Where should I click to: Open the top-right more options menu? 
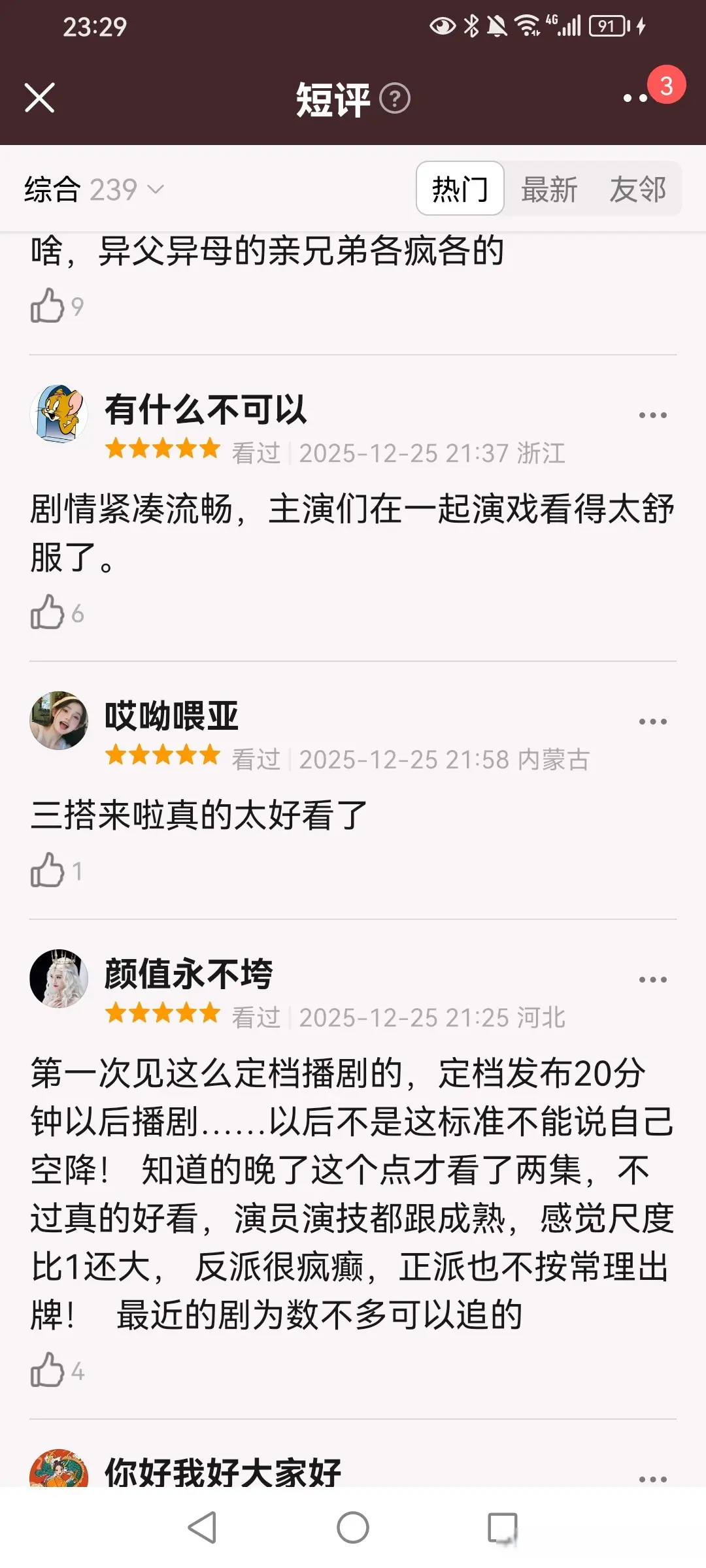point(636,98)
